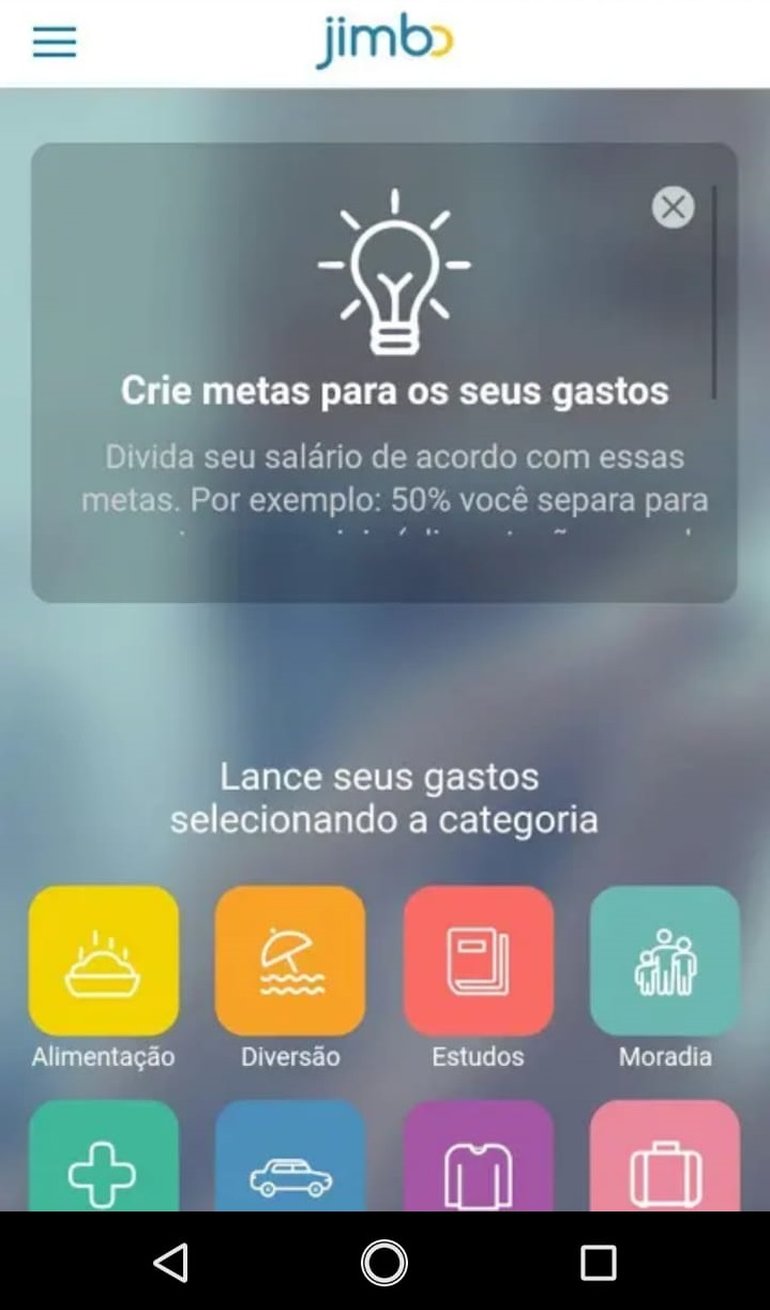The image size is (770, 1310).
Task: Go back with the system back button
Action: 171,1264
